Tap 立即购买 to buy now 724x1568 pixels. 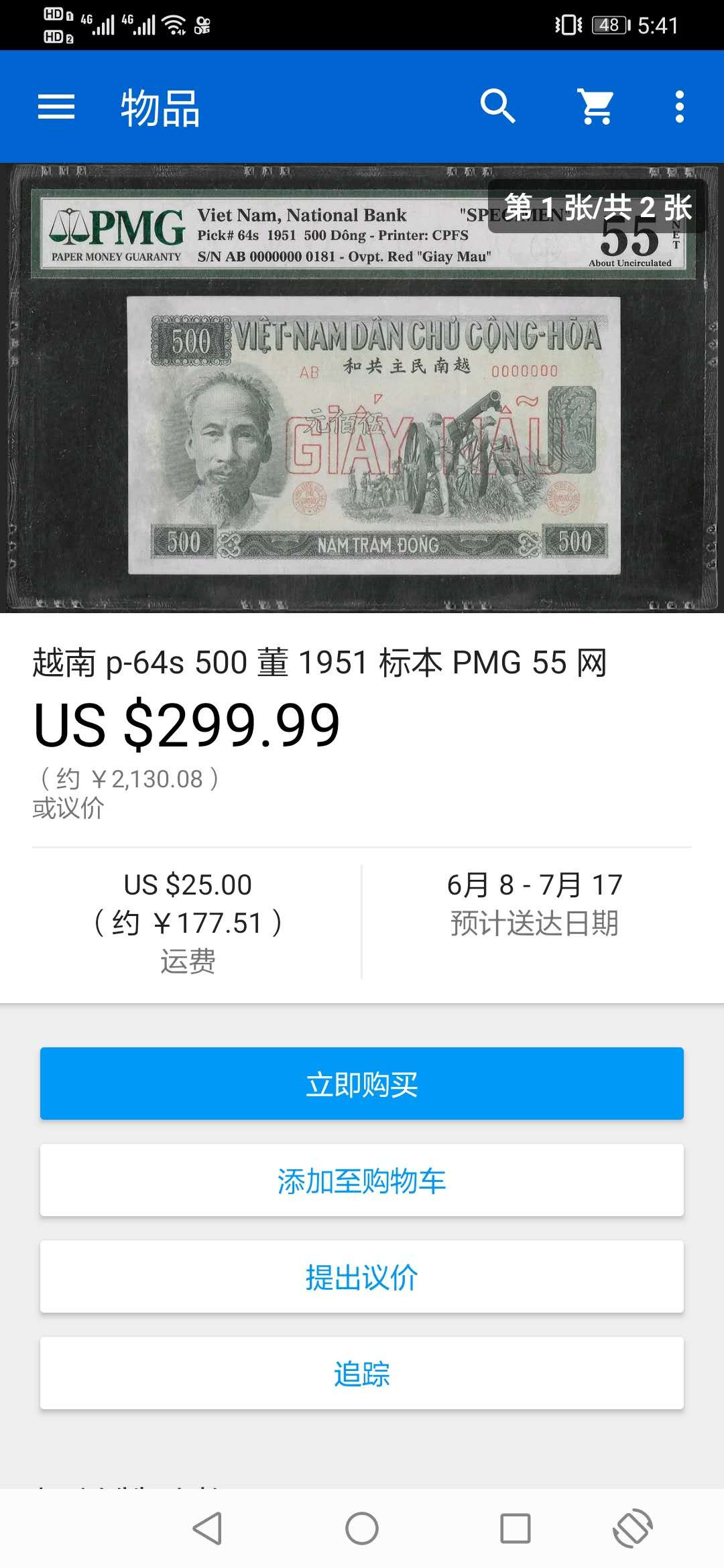pyautogui.click(x=362, y=1084)
